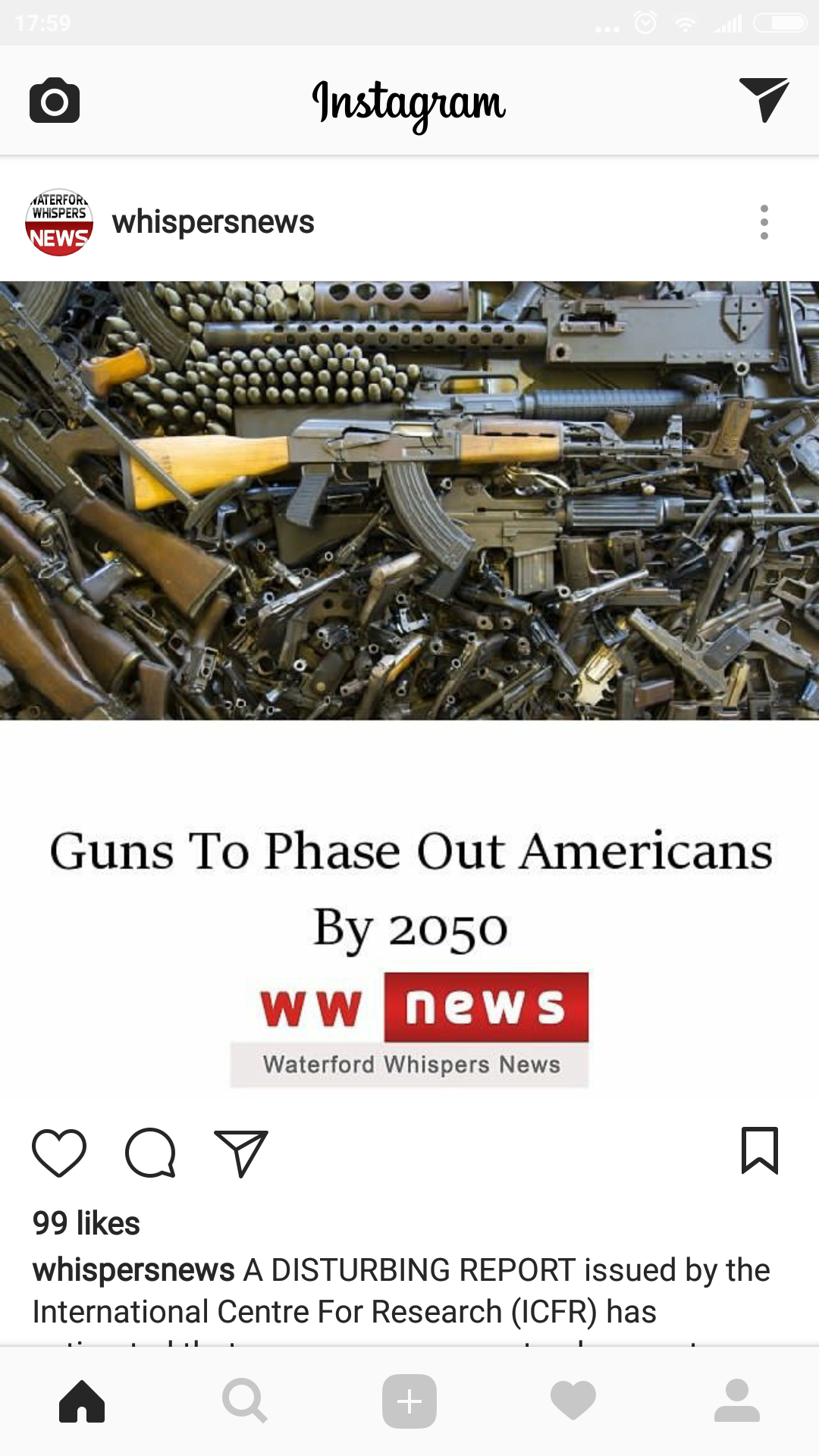Share the whispersnews post via send icon
This screenshot has width=819, height=1456.
click(x=241, y=1153)
